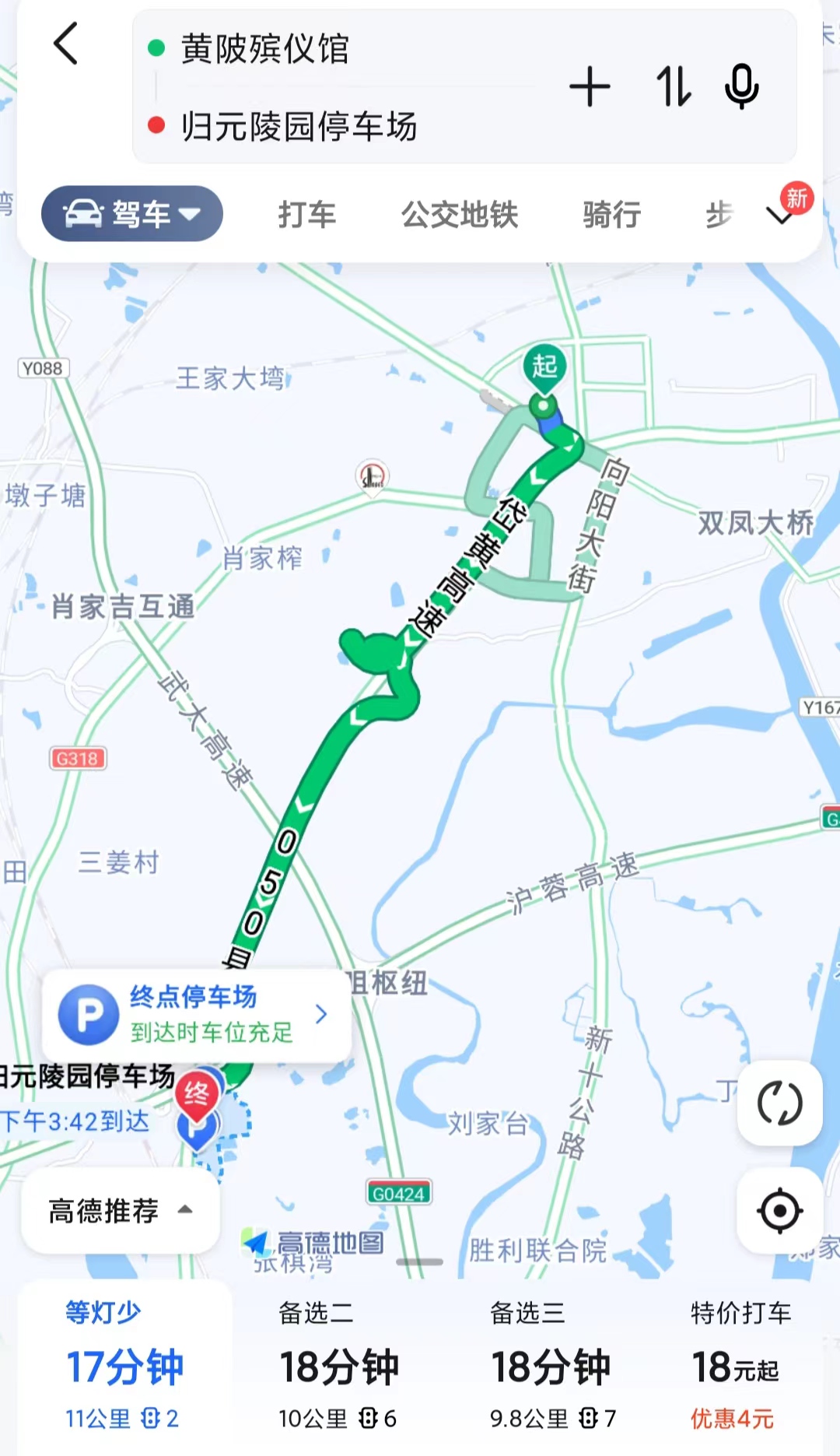Open the 驾车 mode dropdown
This screenshot has height=1456, width=840.
tap(131, 214)
